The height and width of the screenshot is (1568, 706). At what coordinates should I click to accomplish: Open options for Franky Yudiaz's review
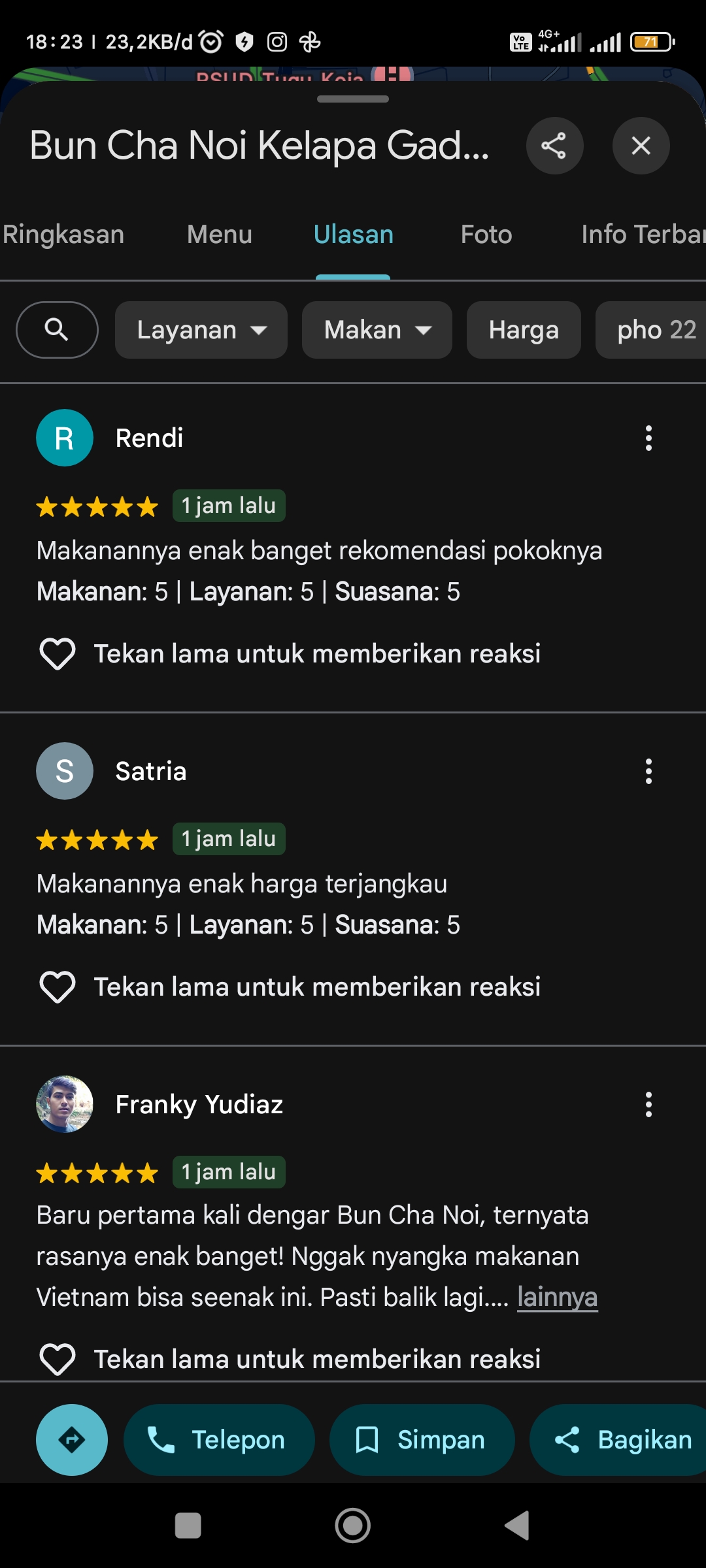tap(648, 1105)
